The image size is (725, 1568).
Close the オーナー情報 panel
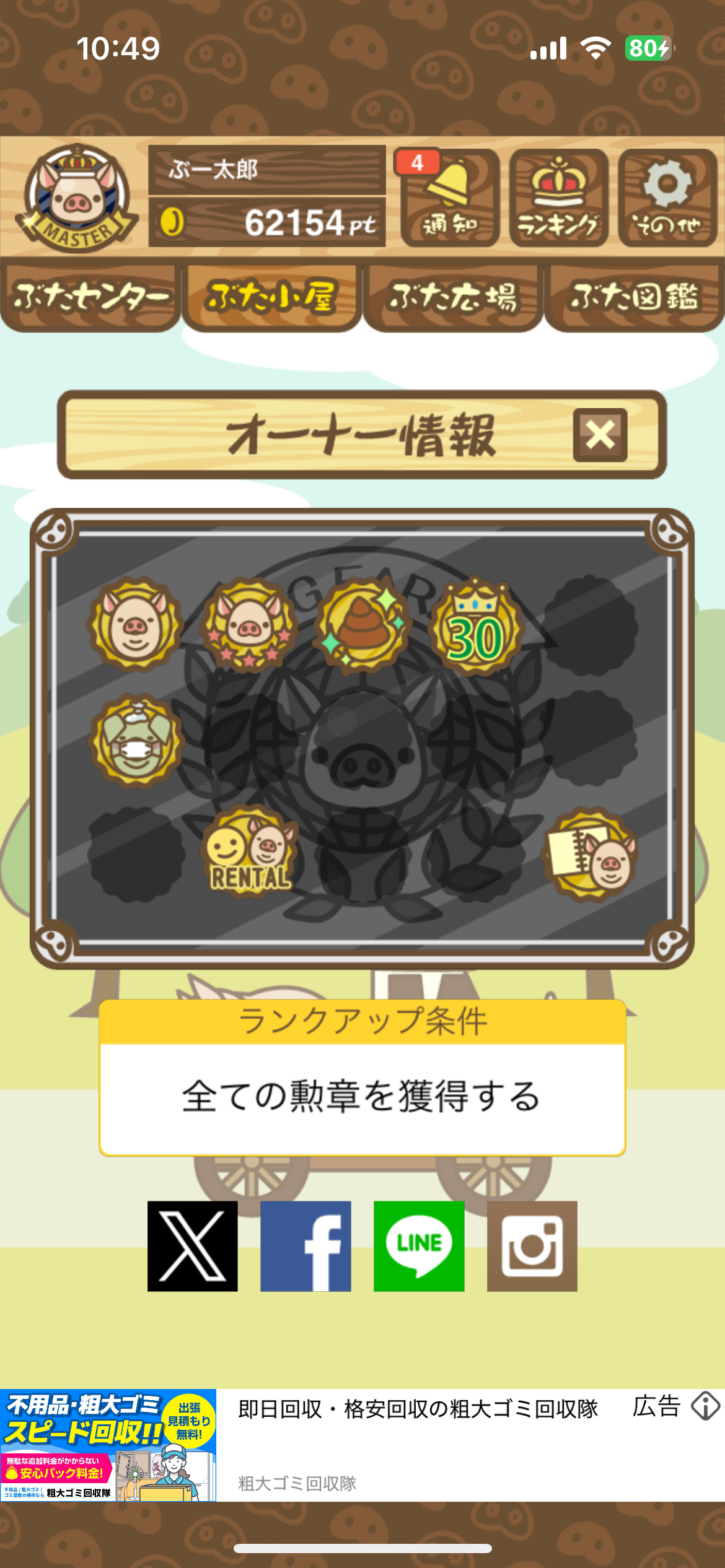pyautogui.click(x=600, y=435)
